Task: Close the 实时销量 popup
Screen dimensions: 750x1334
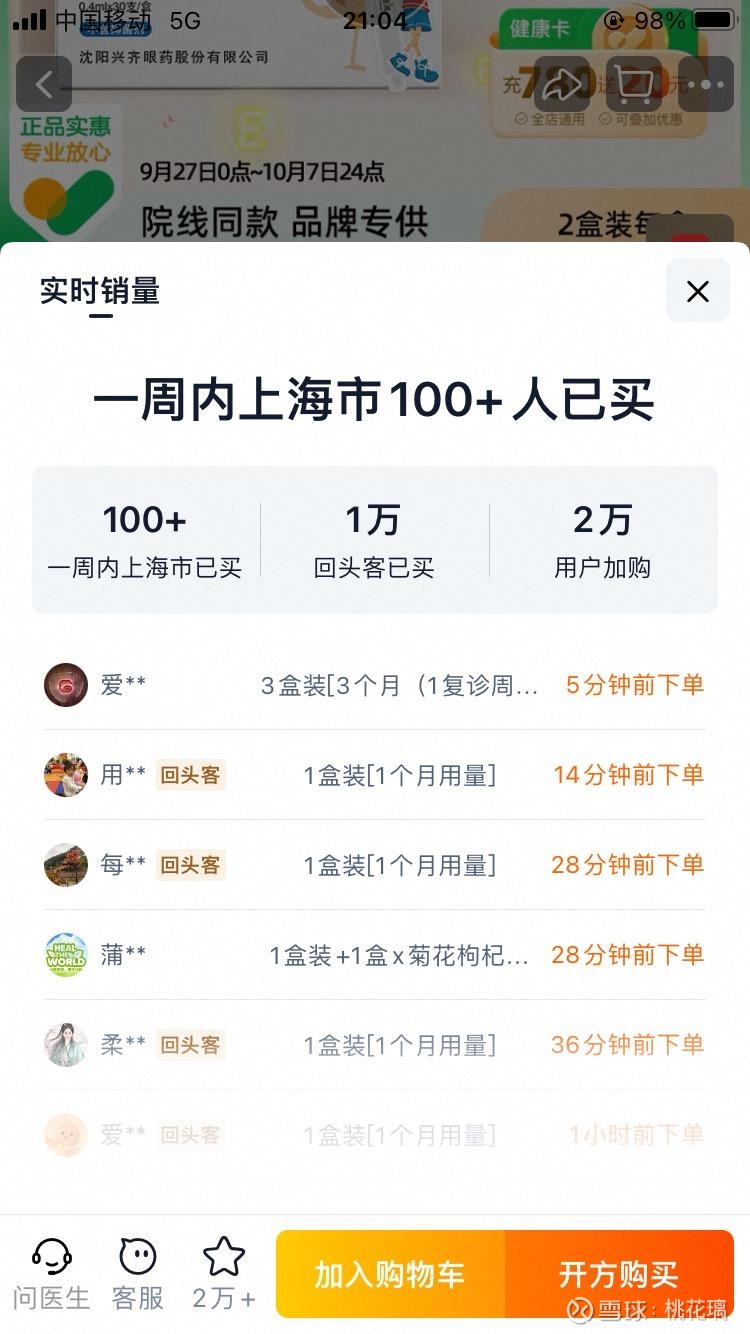Action: (x=697, y=291)
